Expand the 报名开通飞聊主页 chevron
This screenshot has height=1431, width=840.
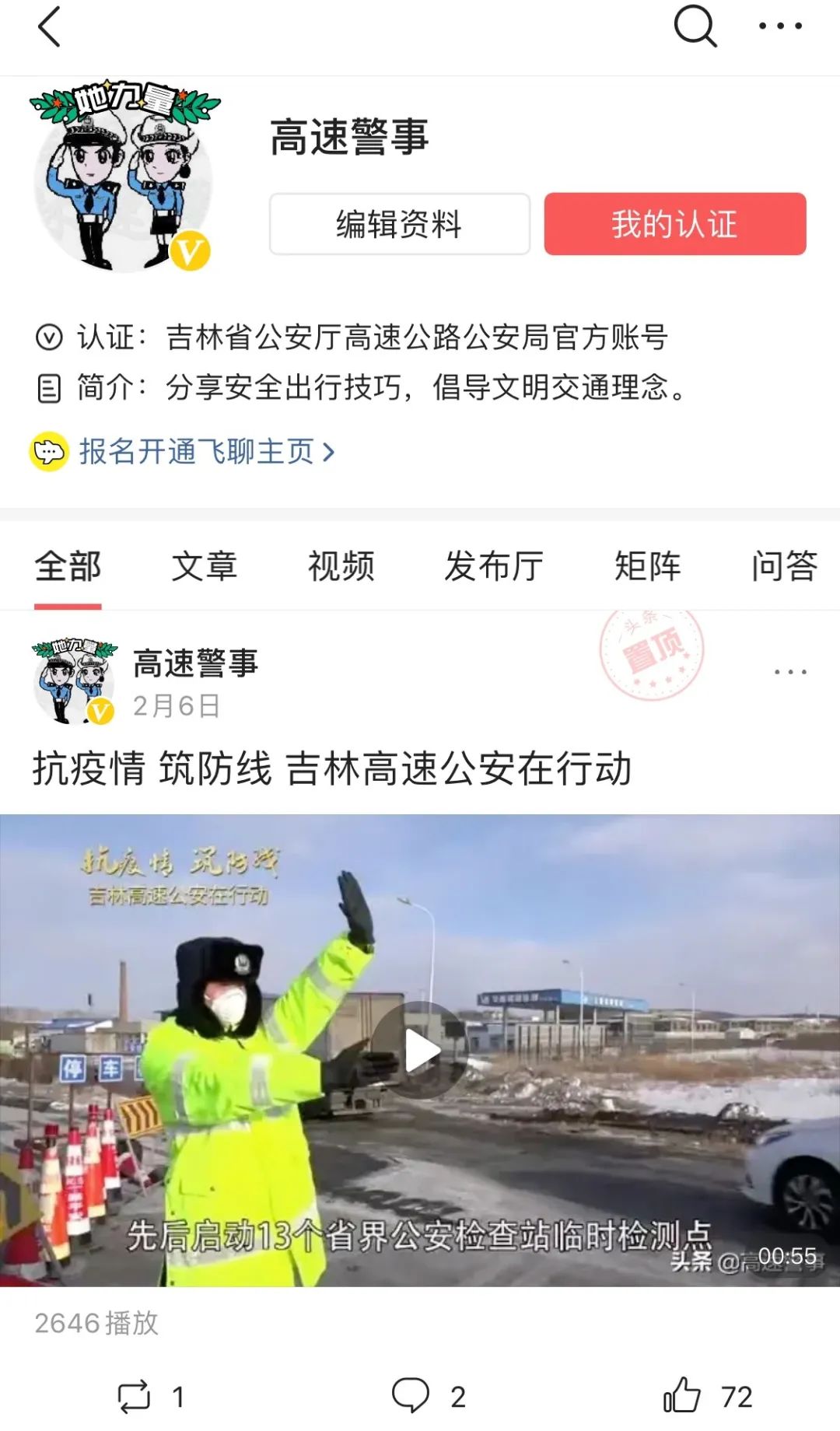(327, 452)
